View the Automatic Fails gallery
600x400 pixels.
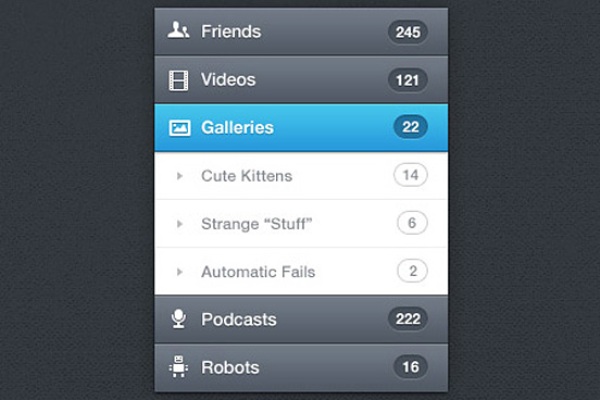(x=260, y=271)
